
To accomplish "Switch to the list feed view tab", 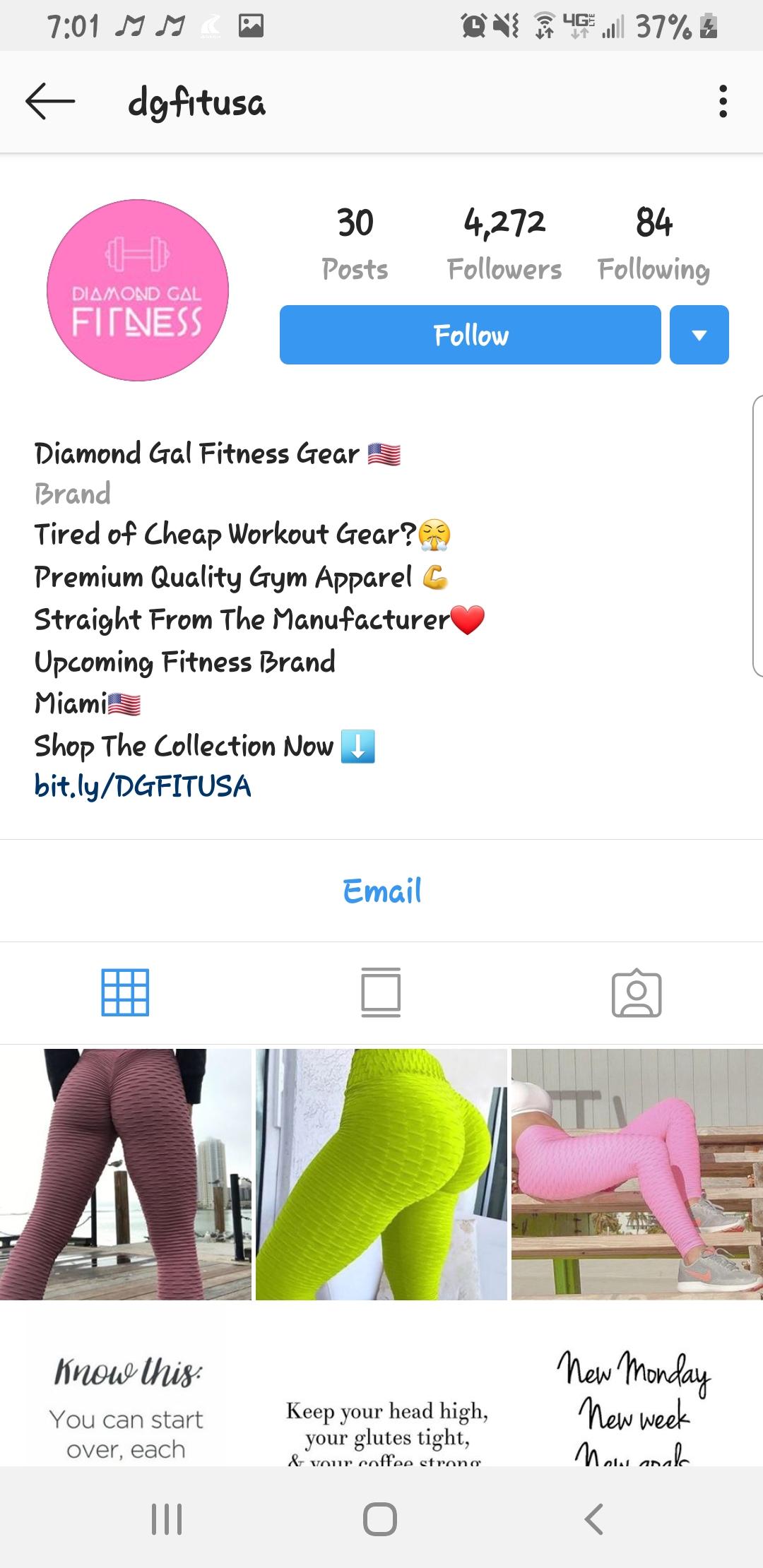I will coord(381,992).
